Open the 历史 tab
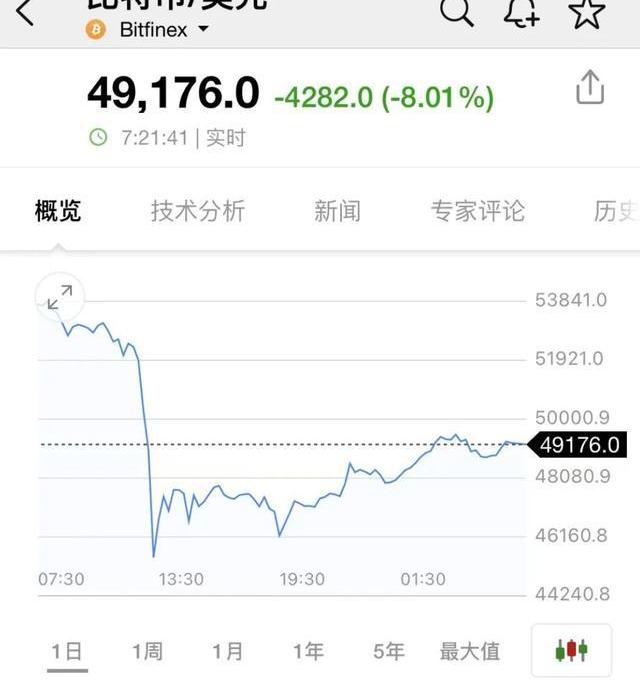 [614, 211]
